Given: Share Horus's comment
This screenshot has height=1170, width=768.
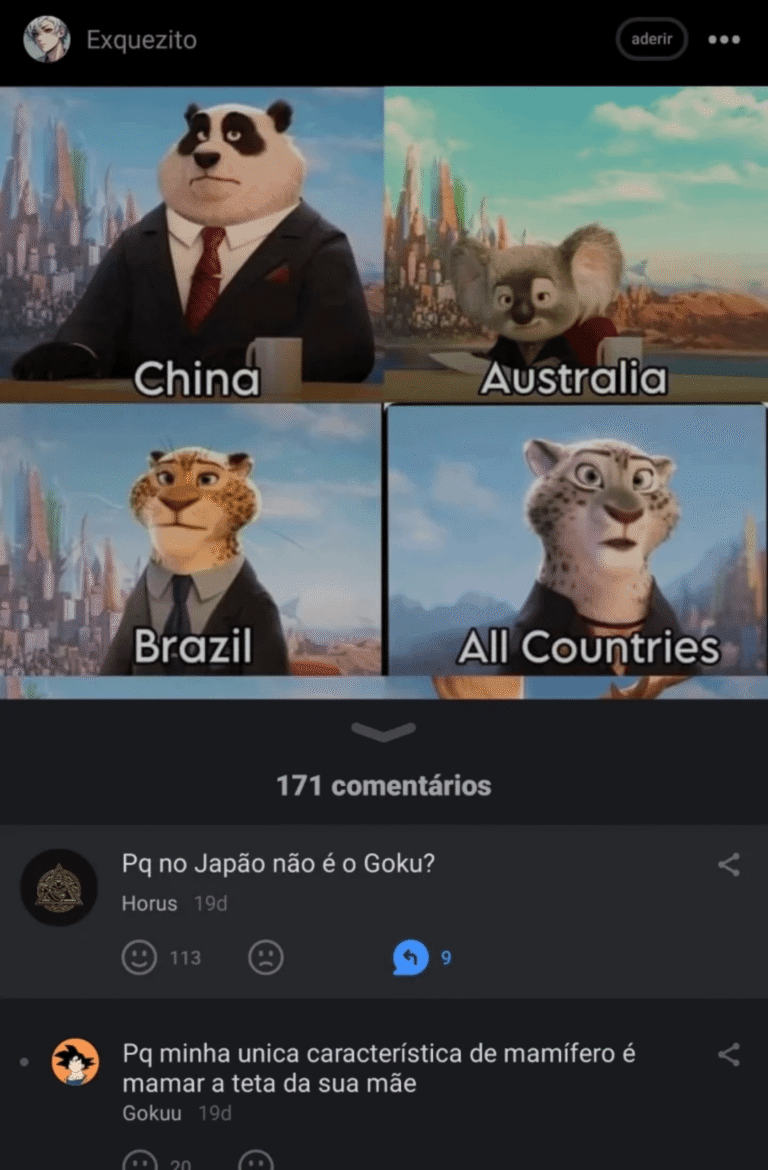Looking at the screenshot, I should [729, 865].
